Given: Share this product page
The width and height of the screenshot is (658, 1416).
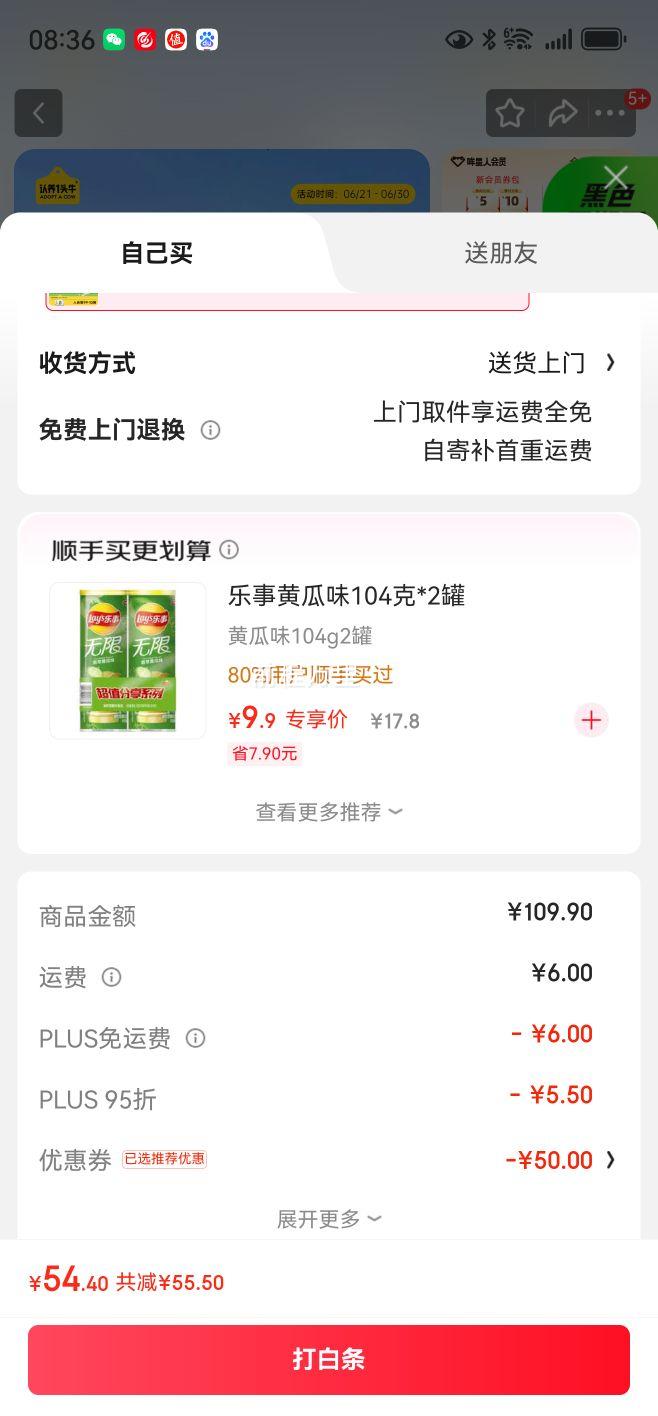Looking at the screenshot, I should 563,113.
